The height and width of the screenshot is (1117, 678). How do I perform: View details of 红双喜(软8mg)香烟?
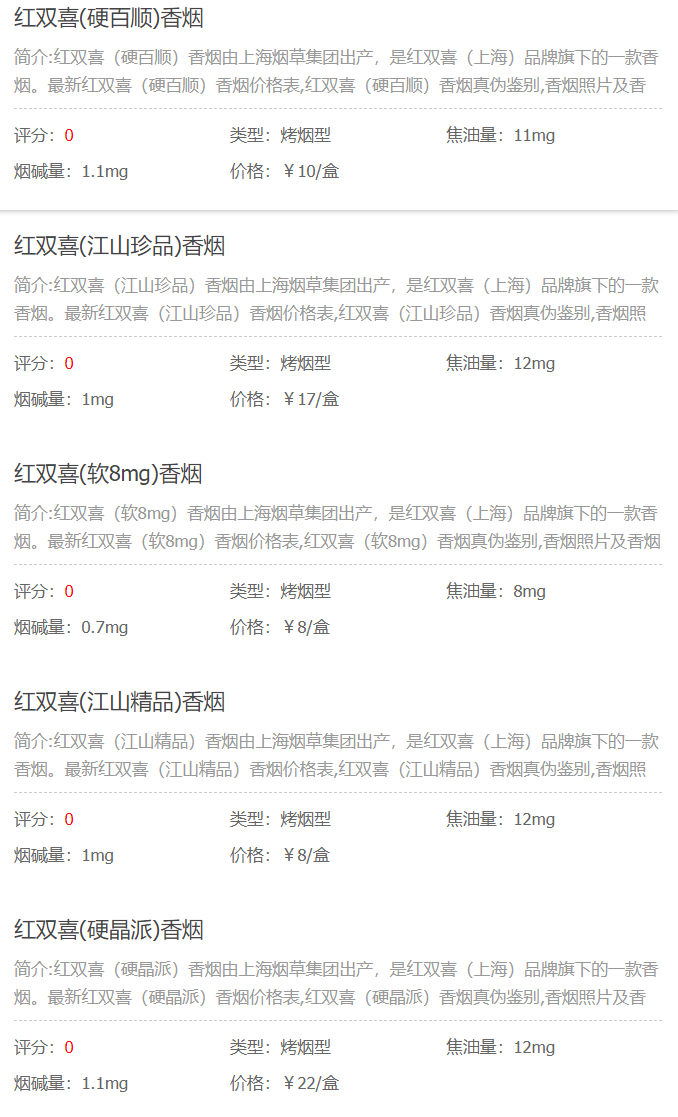coord(108,473)
